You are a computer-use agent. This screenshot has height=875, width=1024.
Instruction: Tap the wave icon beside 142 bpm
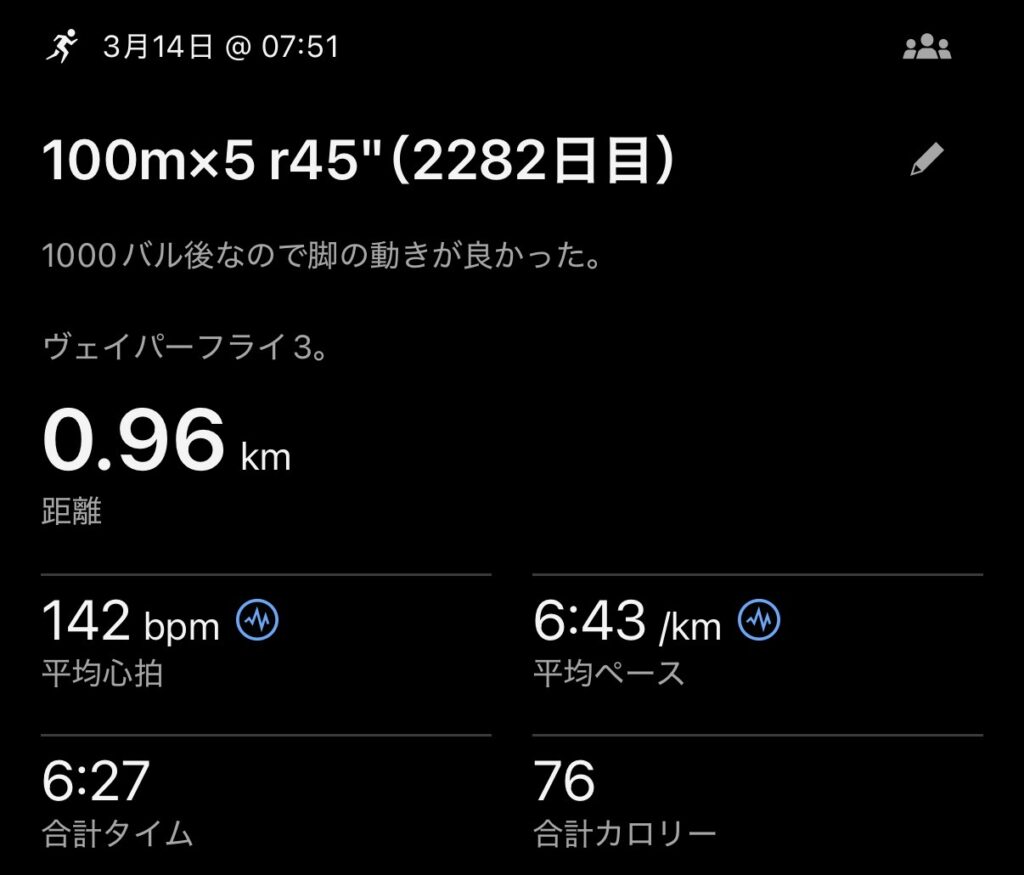[257, 622]
